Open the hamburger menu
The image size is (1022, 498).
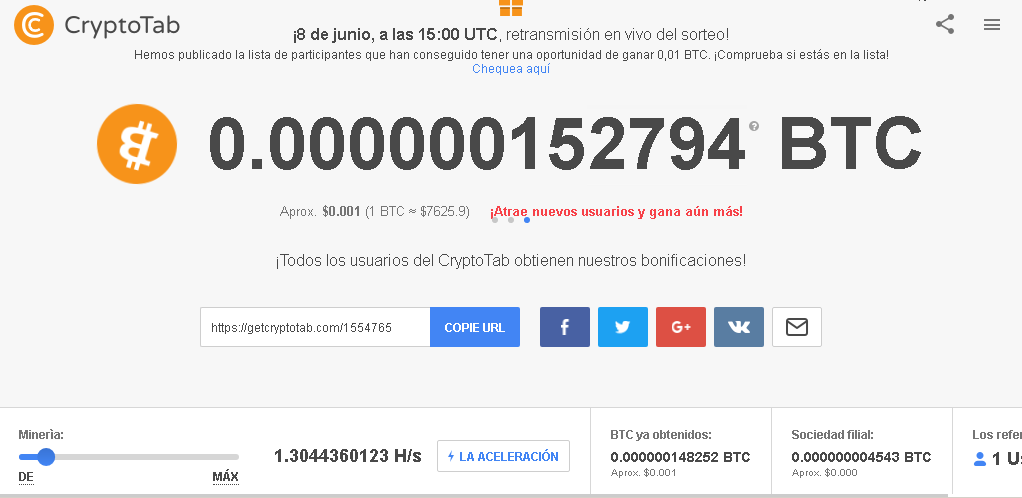[992, 25]
